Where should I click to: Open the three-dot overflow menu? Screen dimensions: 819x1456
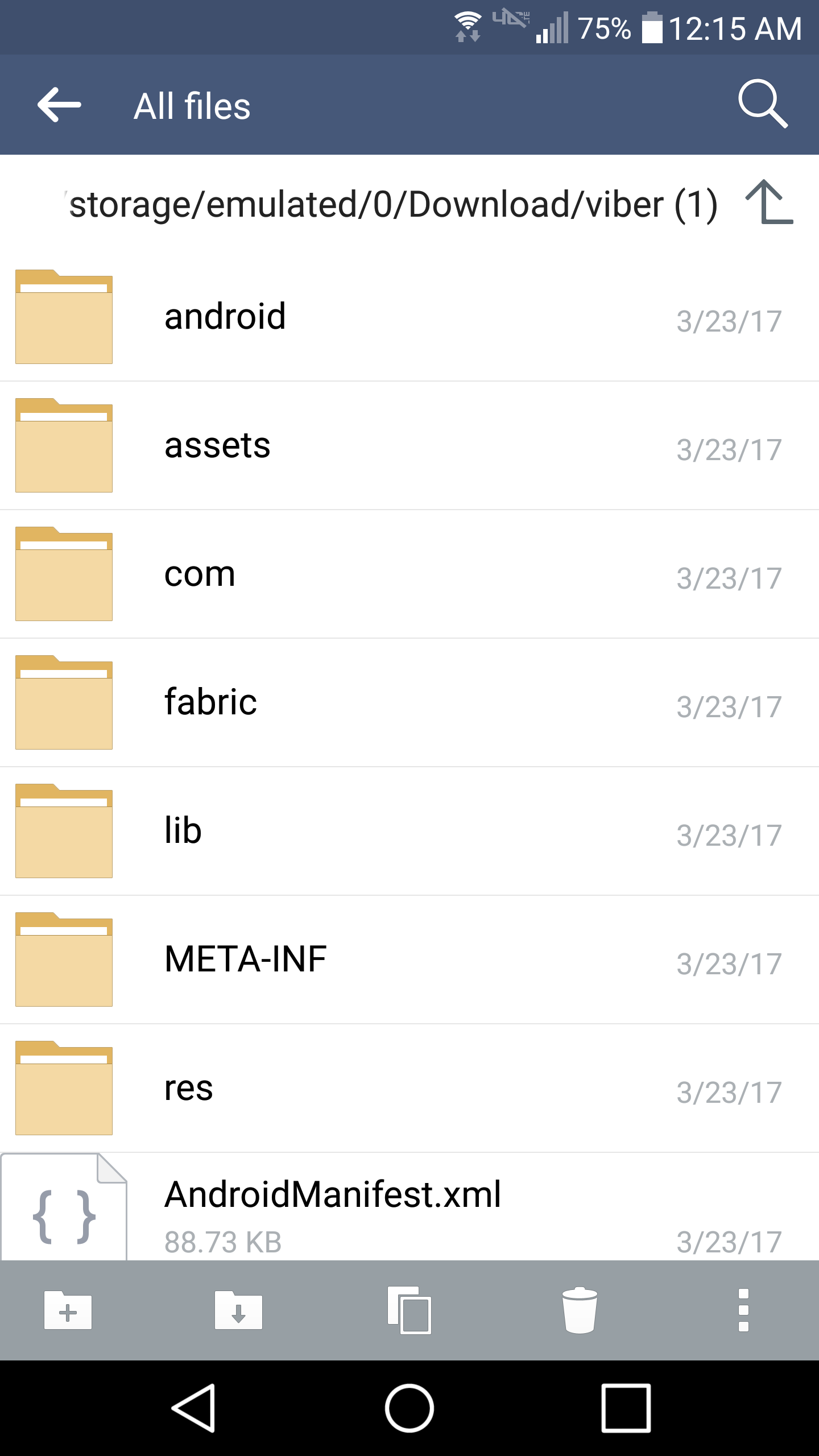click(743, 1310)
